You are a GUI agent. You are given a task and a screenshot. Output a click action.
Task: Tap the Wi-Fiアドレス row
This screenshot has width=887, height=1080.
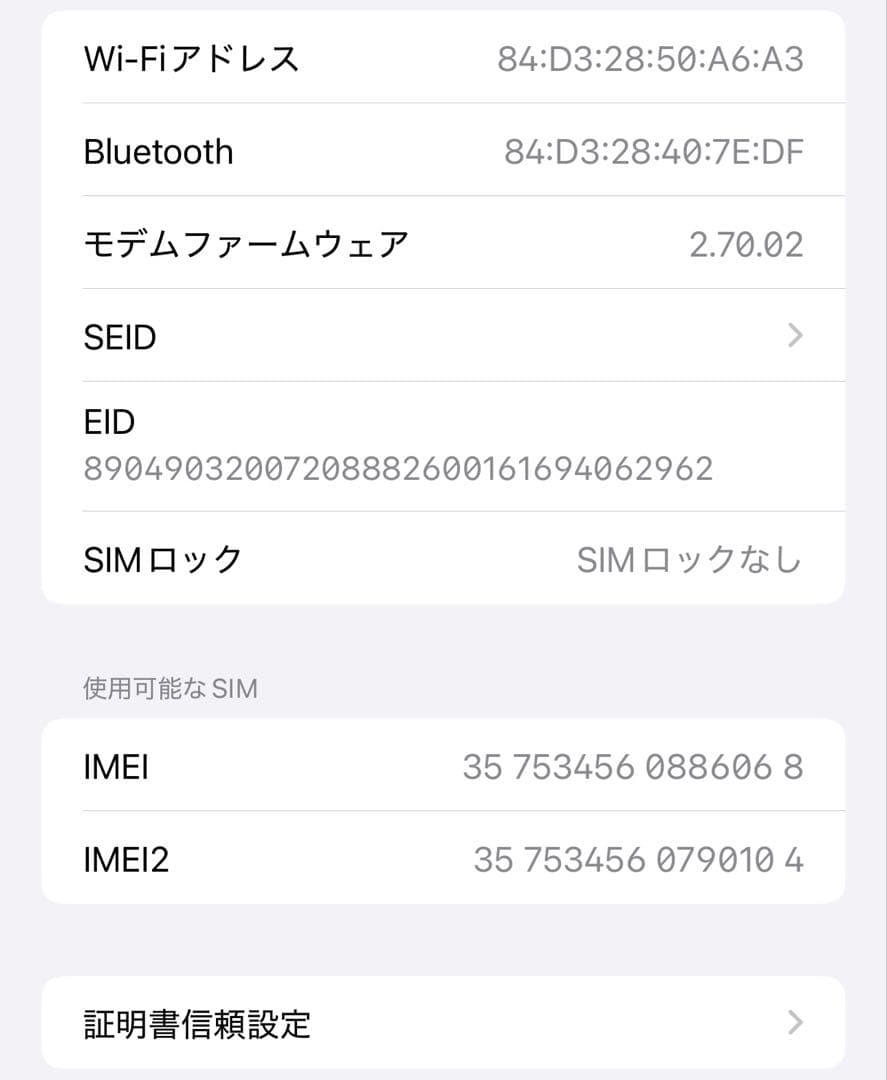(x=443, y=58)
